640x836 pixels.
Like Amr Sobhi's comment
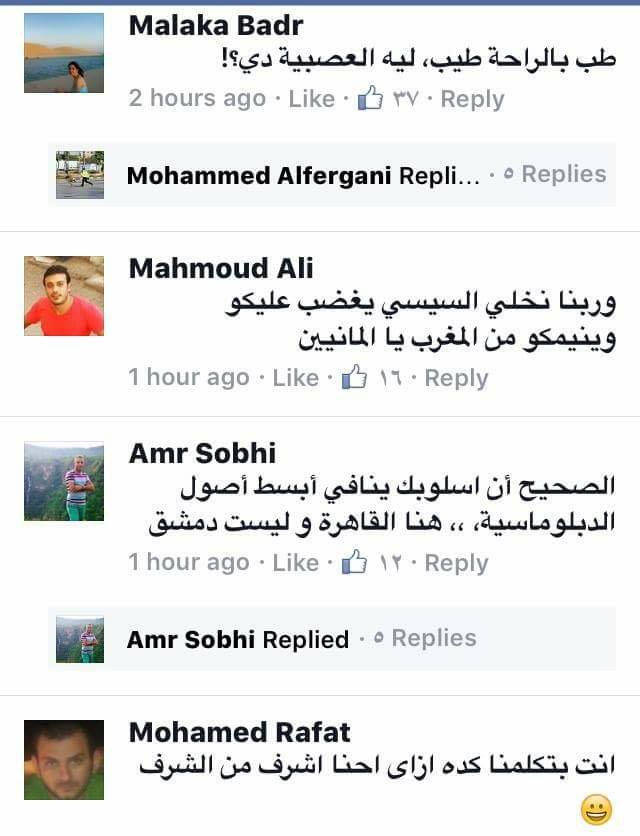click(295, 563)
